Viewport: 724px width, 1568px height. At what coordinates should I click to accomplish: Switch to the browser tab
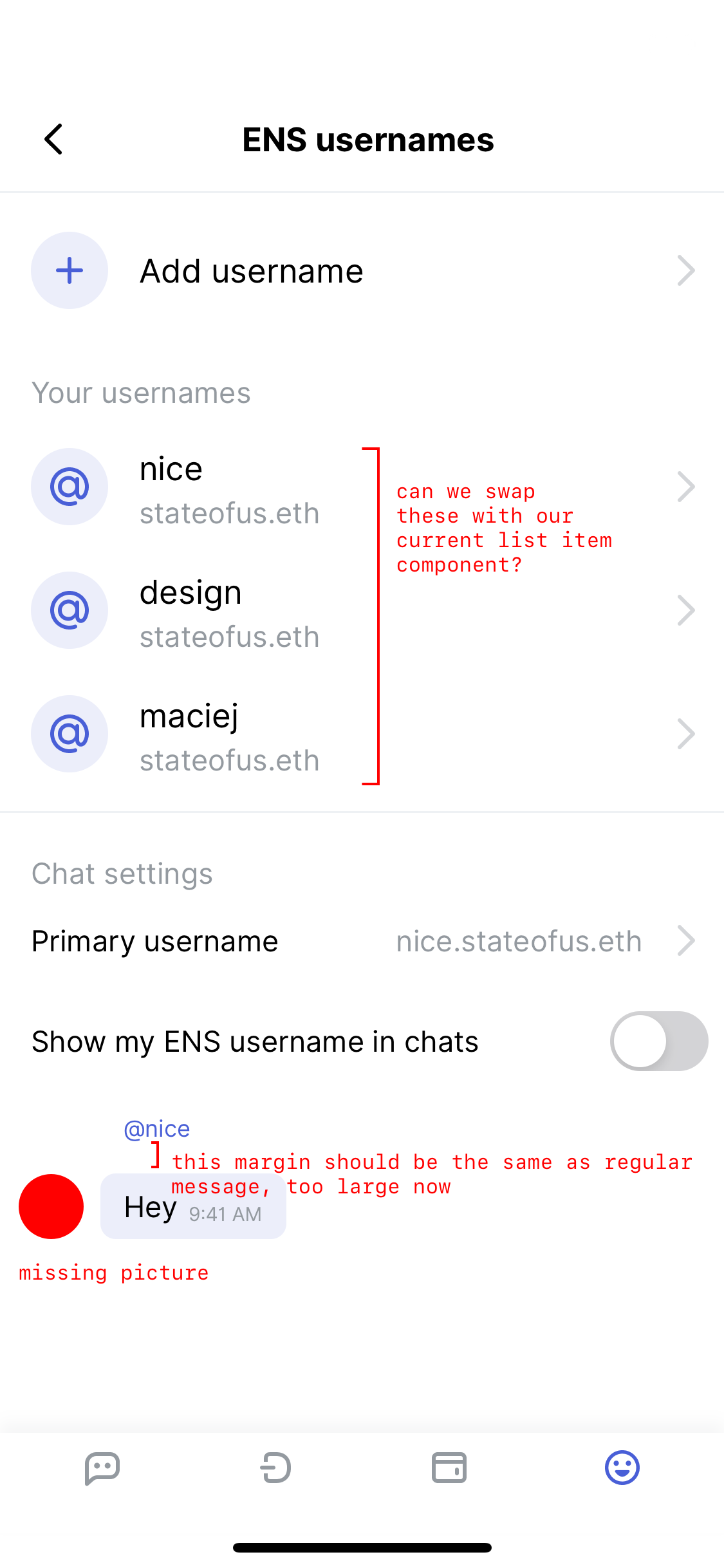[275, 1468]
